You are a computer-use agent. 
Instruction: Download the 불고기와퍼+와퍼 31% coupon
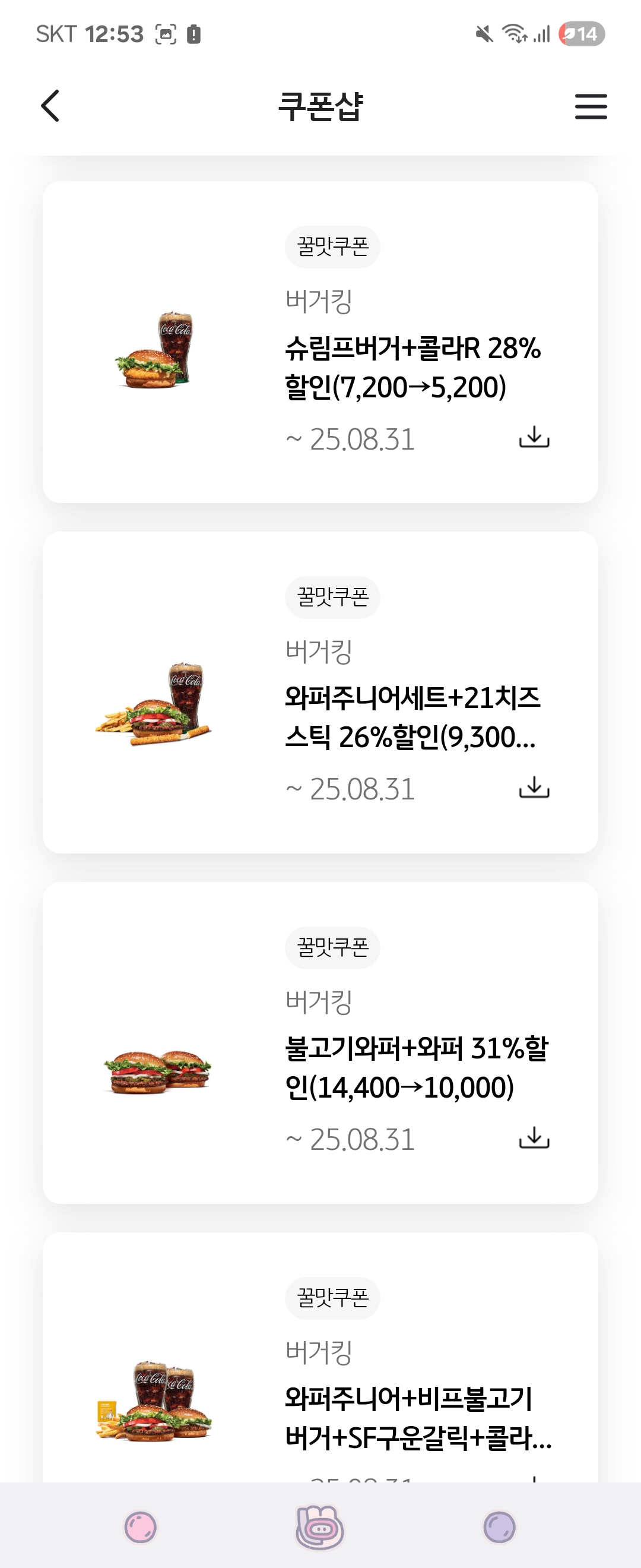tap(534, 1137)
